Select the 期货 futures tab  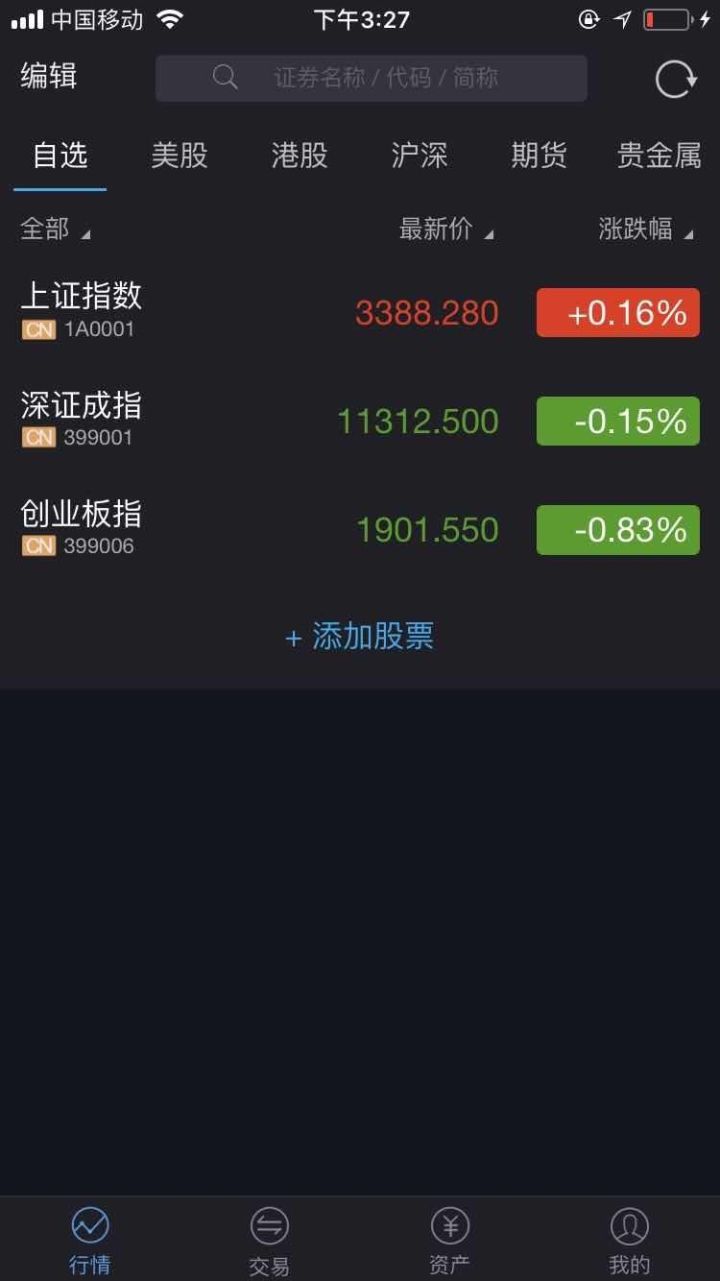[x=537, y=156]
